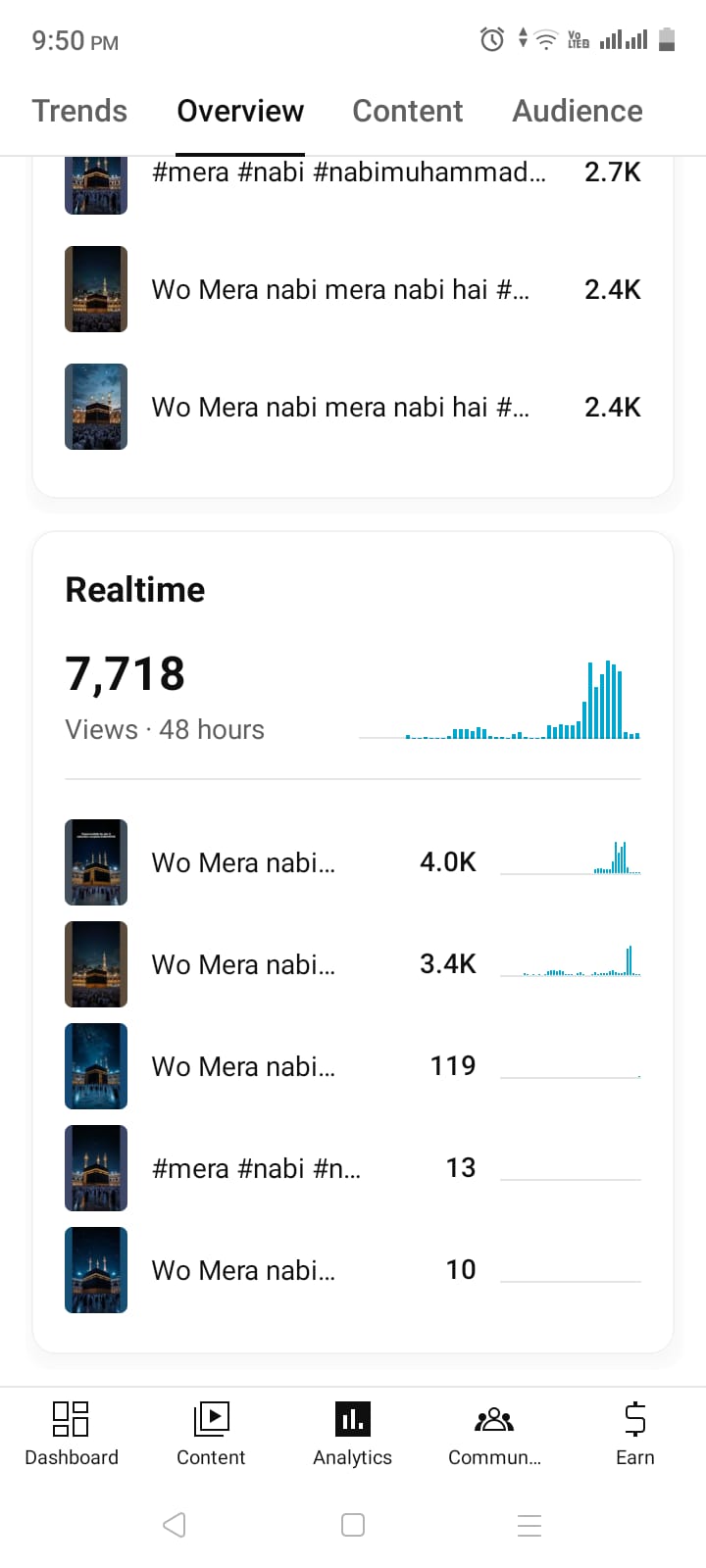Open the Community tab
The height and width of the screenshot is (1568, 706).
494,1434
